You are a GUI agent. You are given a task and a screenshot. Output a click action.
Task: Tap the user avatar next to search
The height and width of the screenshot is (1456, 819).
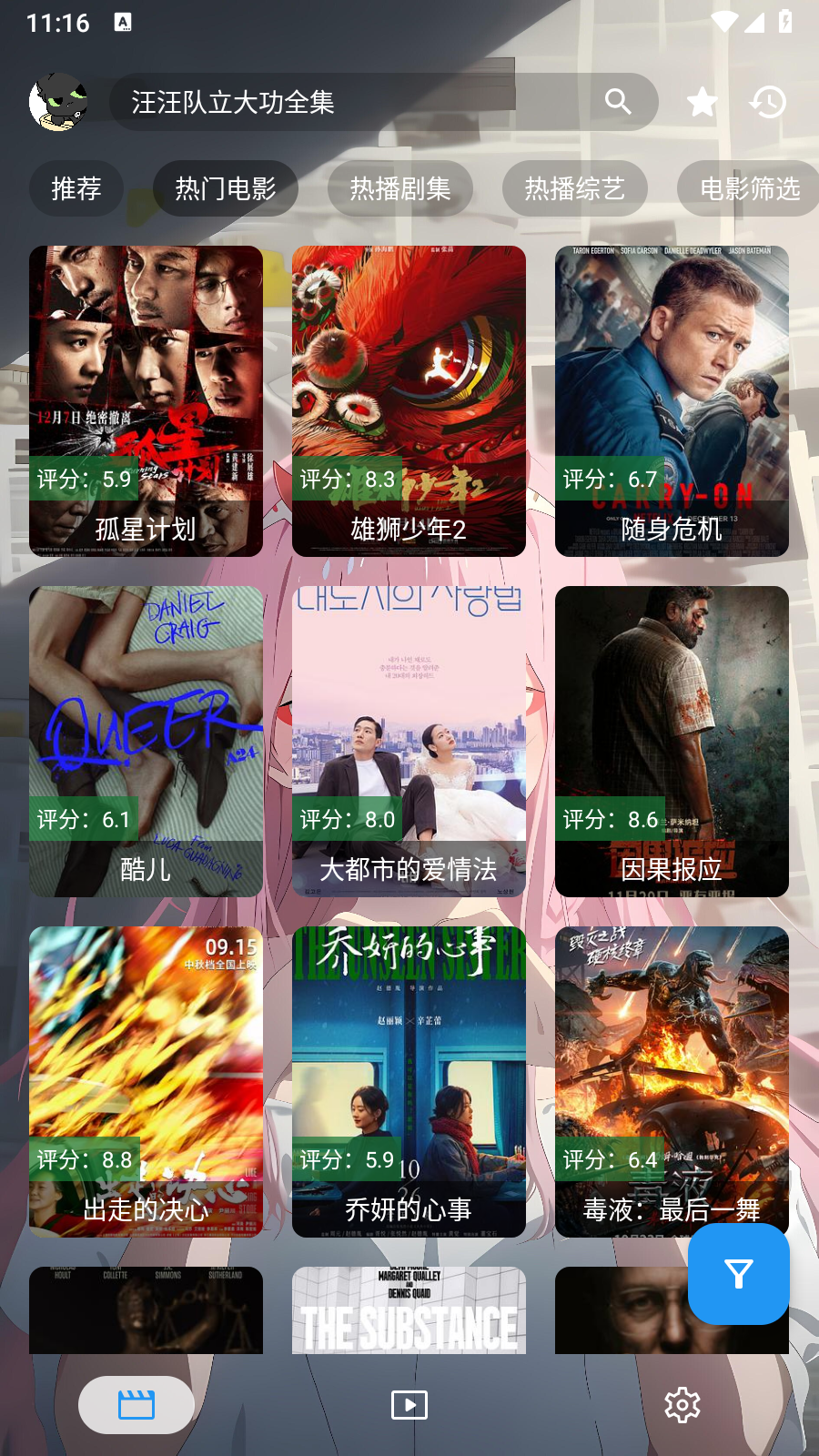tap(59, 103)
